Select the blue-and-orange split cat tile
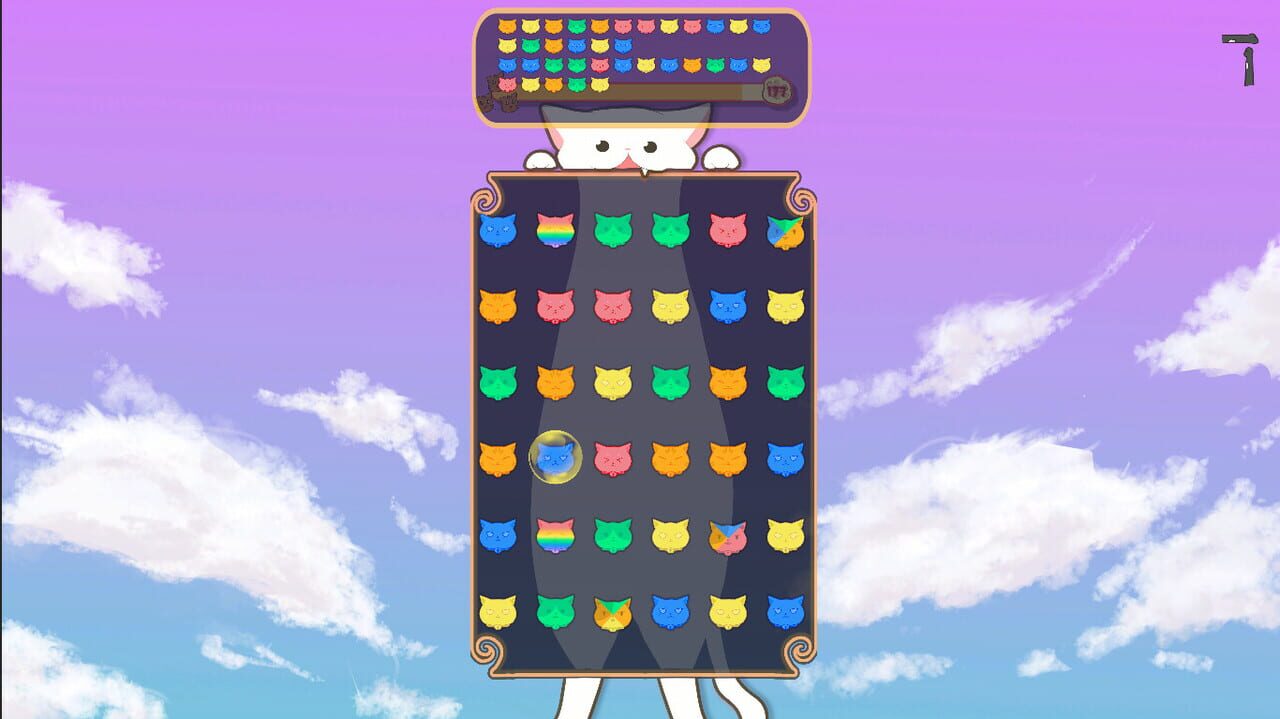Image resolution: width=1280 pixels, height=719 pixels. [x=785, y=231]
